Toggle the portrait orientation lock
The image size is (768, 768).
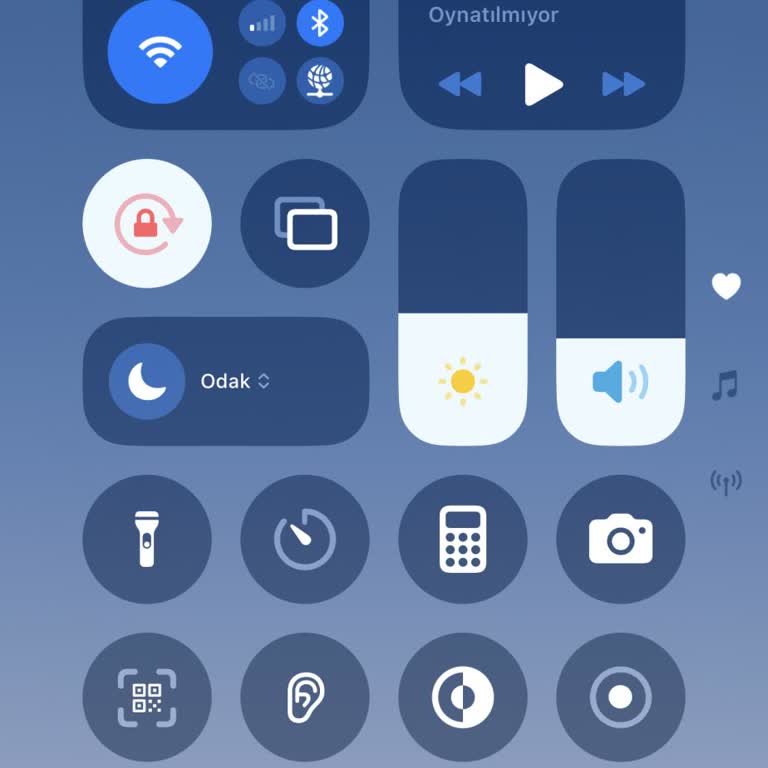coord(147,223)
